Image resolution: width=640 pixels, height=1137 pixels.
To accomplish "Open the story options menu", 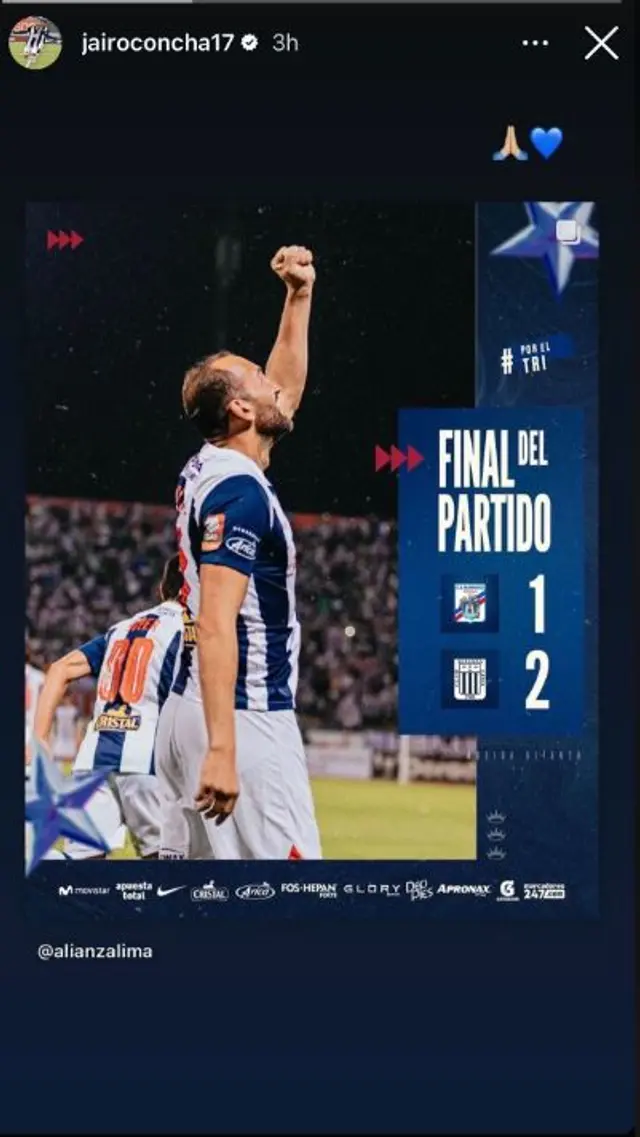I will 535,42.
